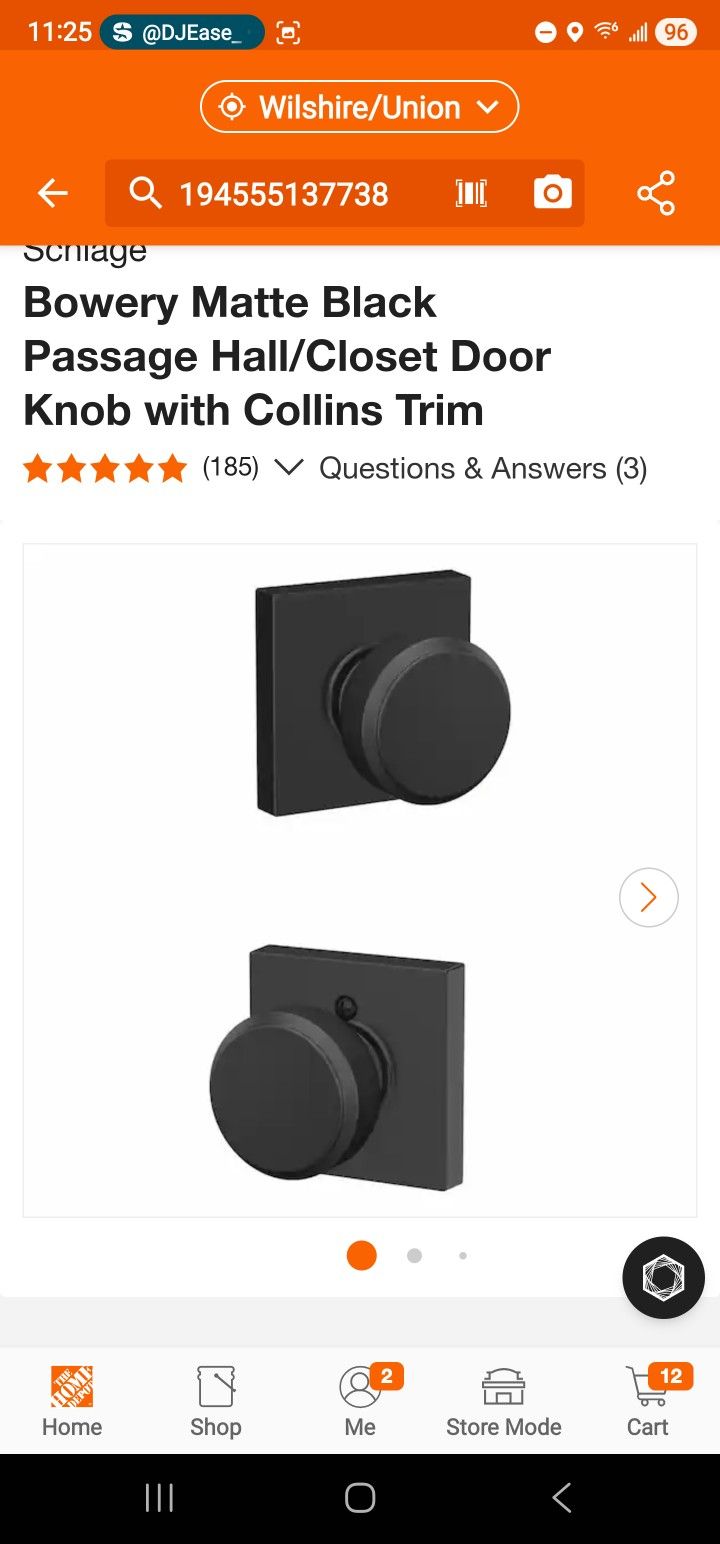
Task: Switch to Store Mode
Action: (504, 1401)
